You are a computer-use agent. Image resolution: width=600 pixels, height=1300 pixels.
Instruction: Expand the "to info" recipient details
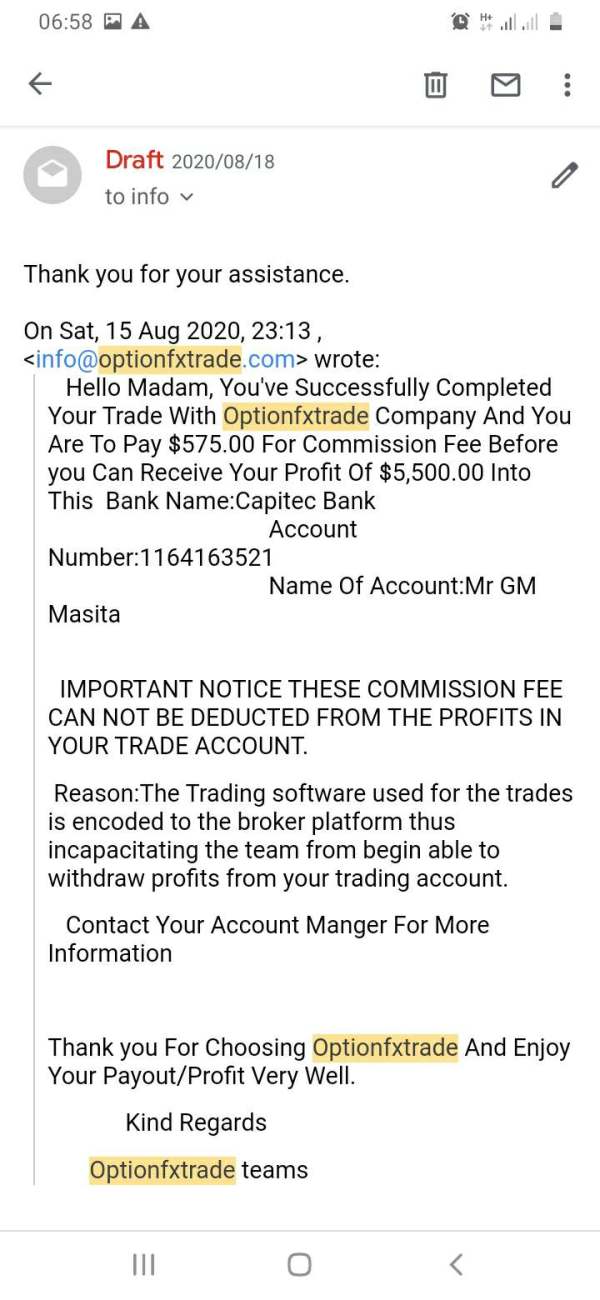[x=149, y=197]
